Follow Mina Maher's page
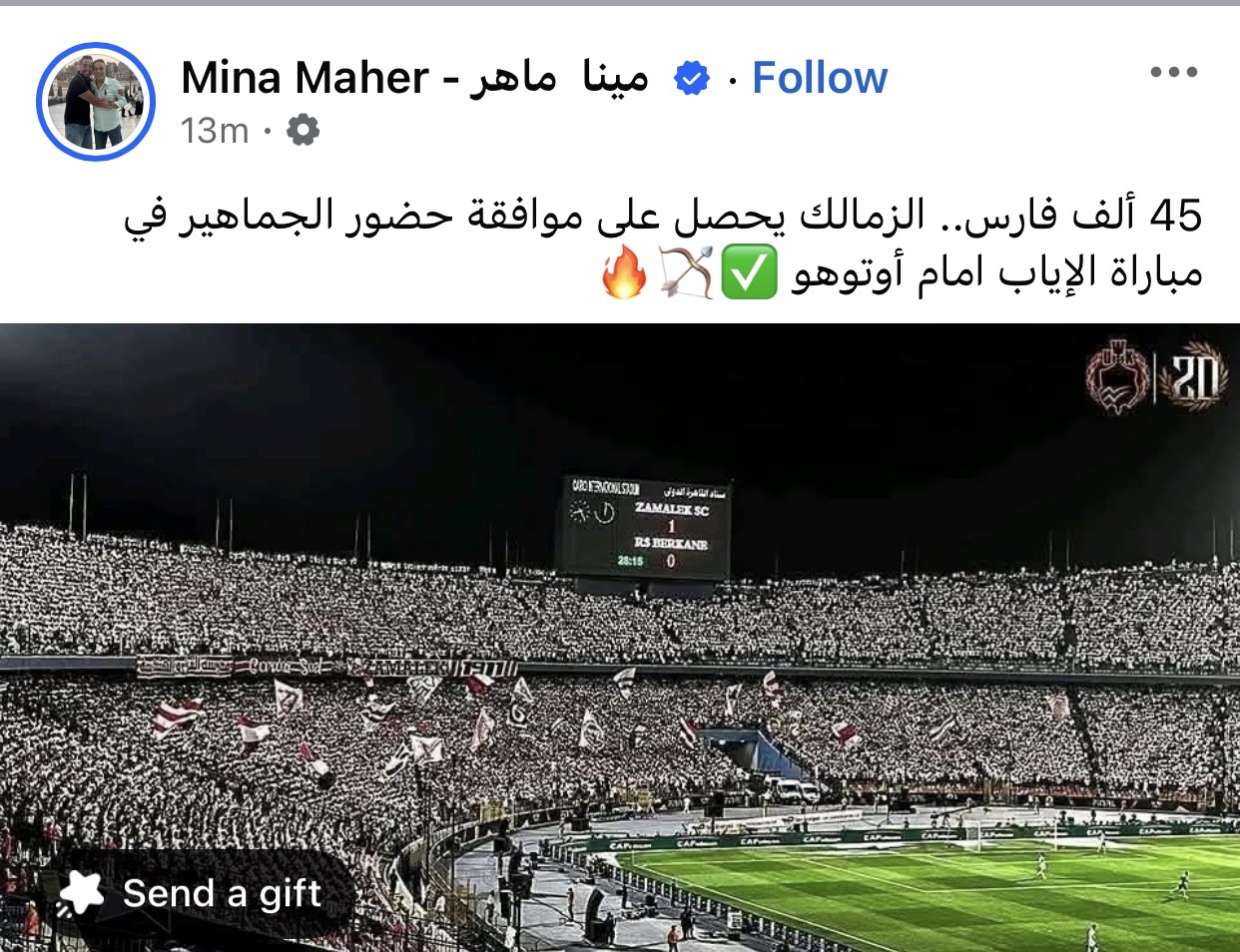Viewport: 1240px width, 952px height. [x=819, y=78]
